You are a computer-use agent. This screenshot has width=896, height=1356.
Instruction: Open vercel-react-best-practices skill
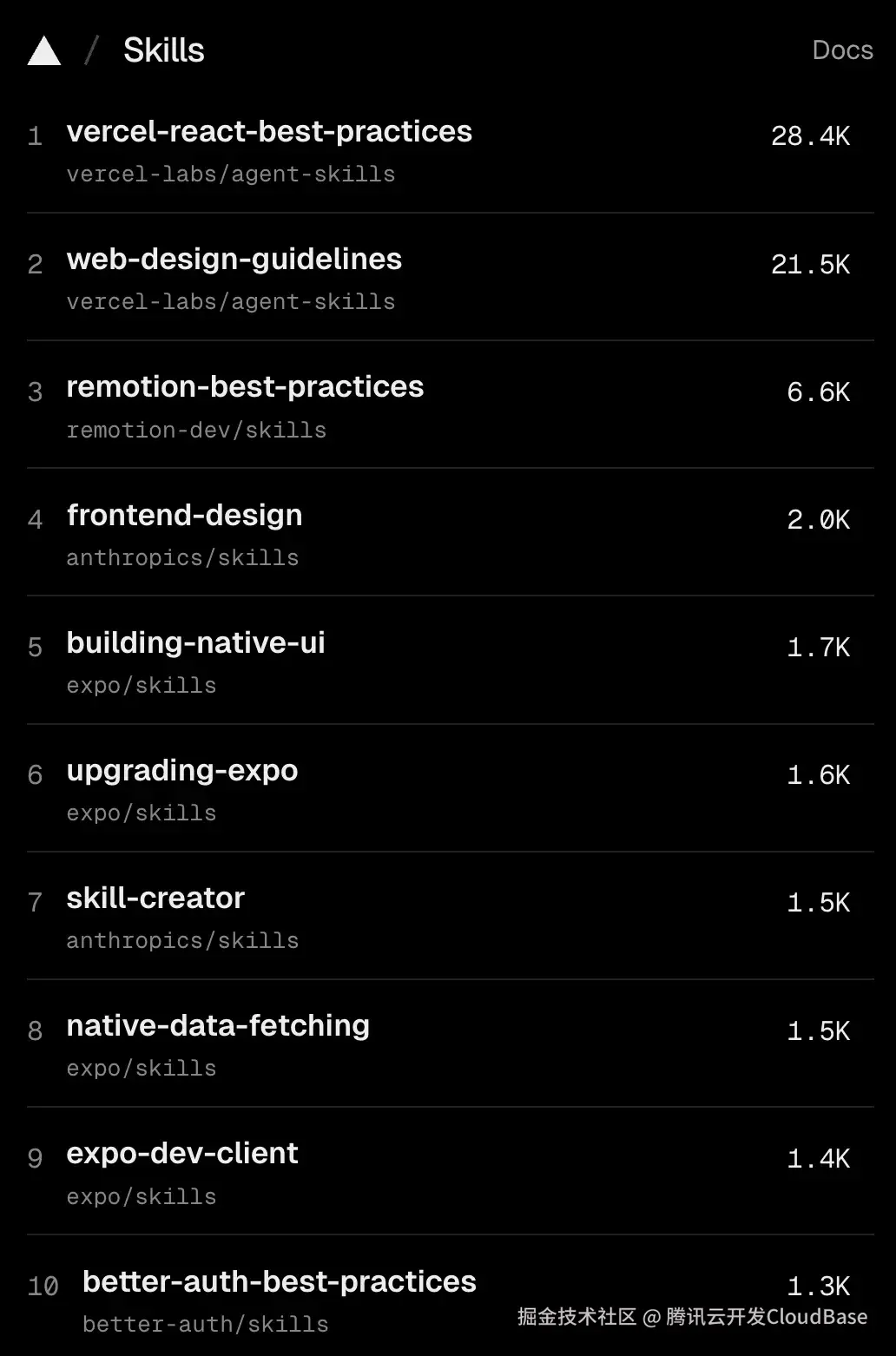269,132
